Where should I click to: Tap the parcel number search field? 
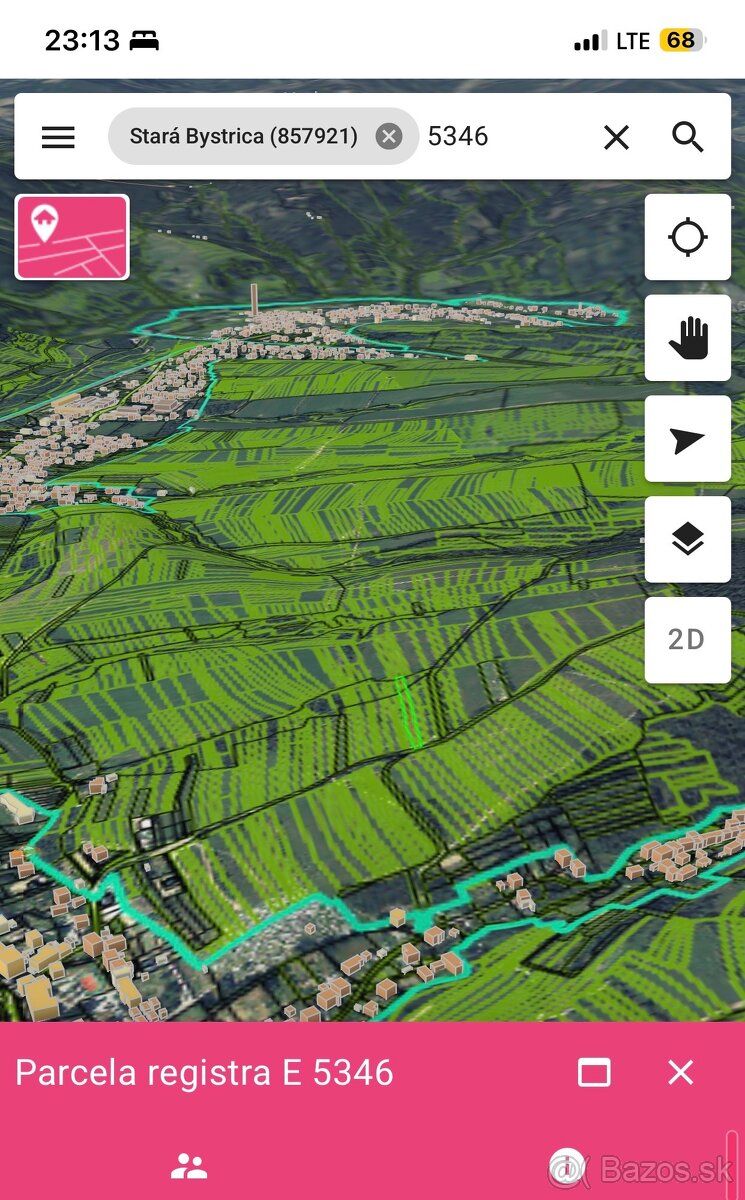click(505, 136)
